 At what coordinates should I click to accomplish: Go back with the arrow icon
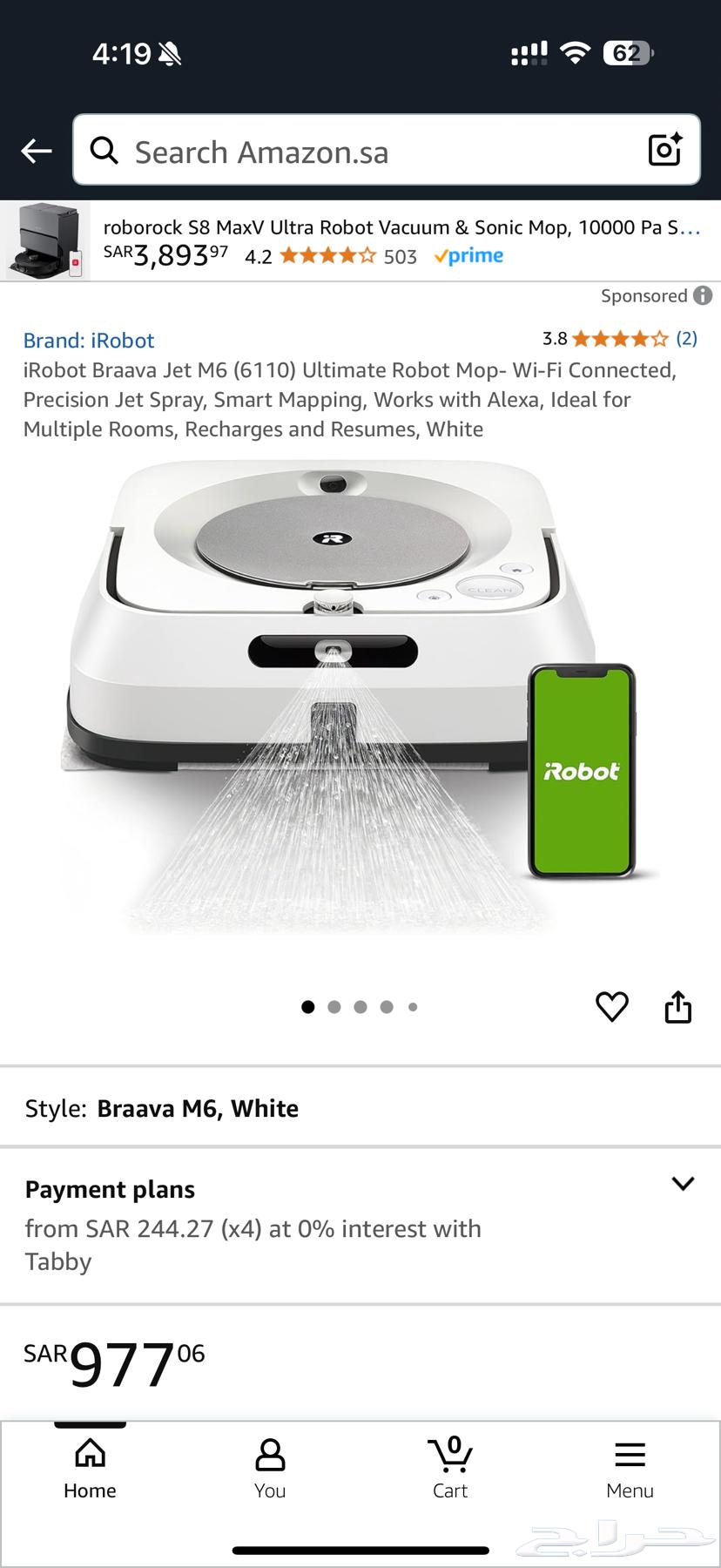37,151
